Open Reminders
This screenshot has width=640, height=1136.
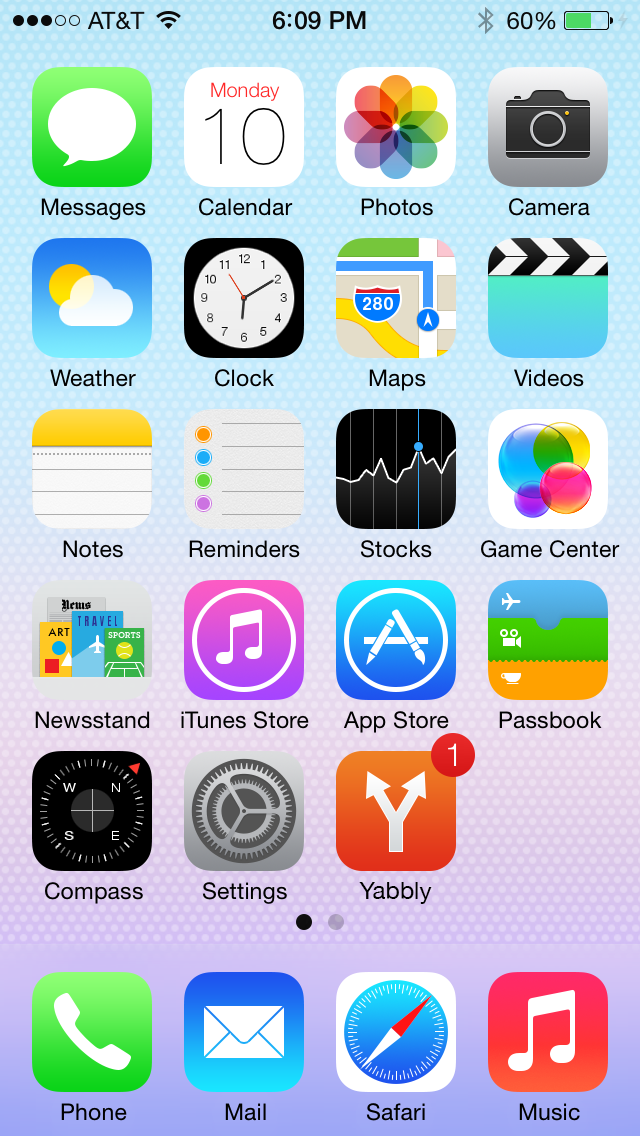pos(244,469)
